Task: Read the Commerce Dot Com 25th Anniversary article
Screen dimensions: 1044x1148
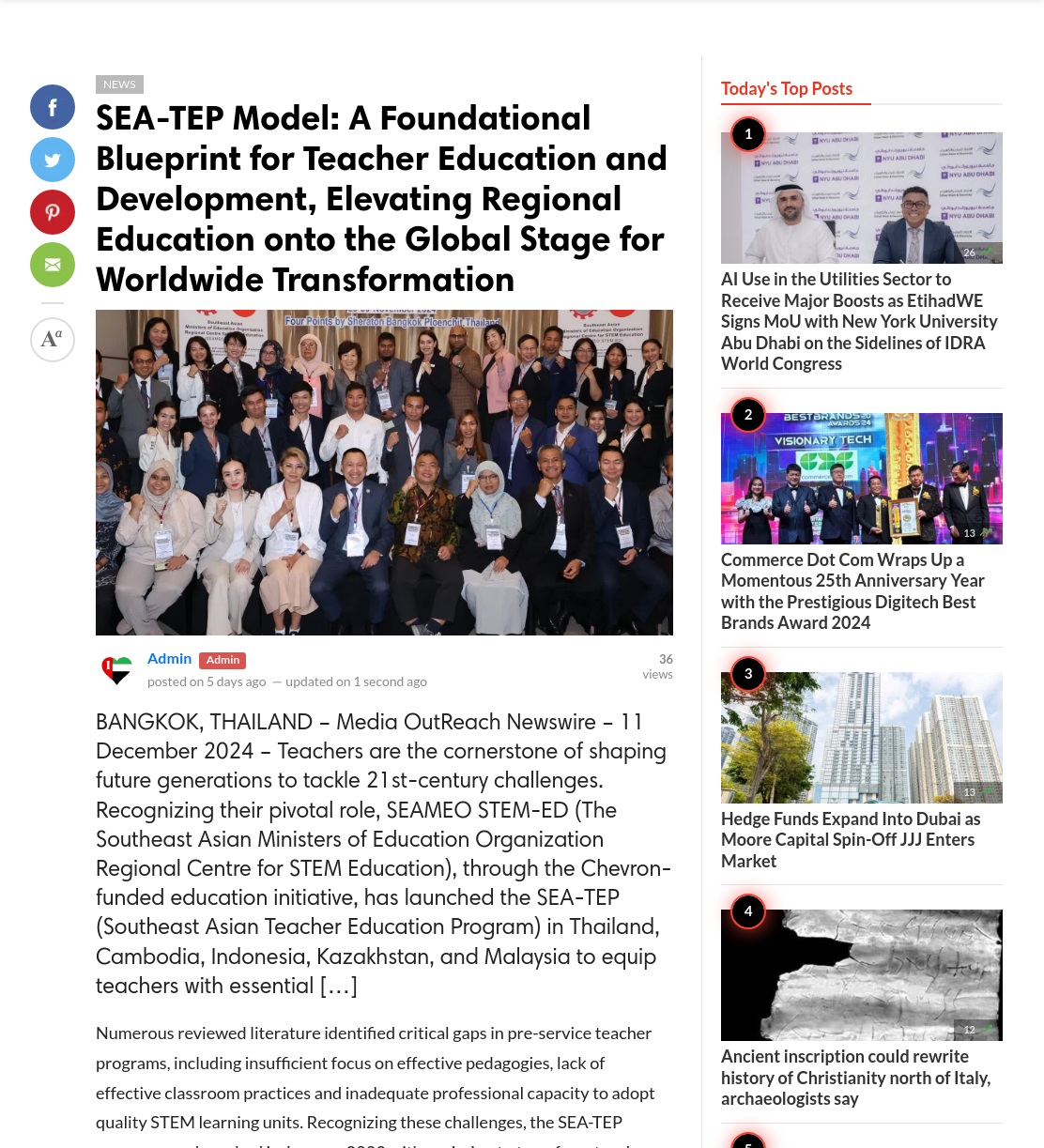Action: click(x=852, y=591)
